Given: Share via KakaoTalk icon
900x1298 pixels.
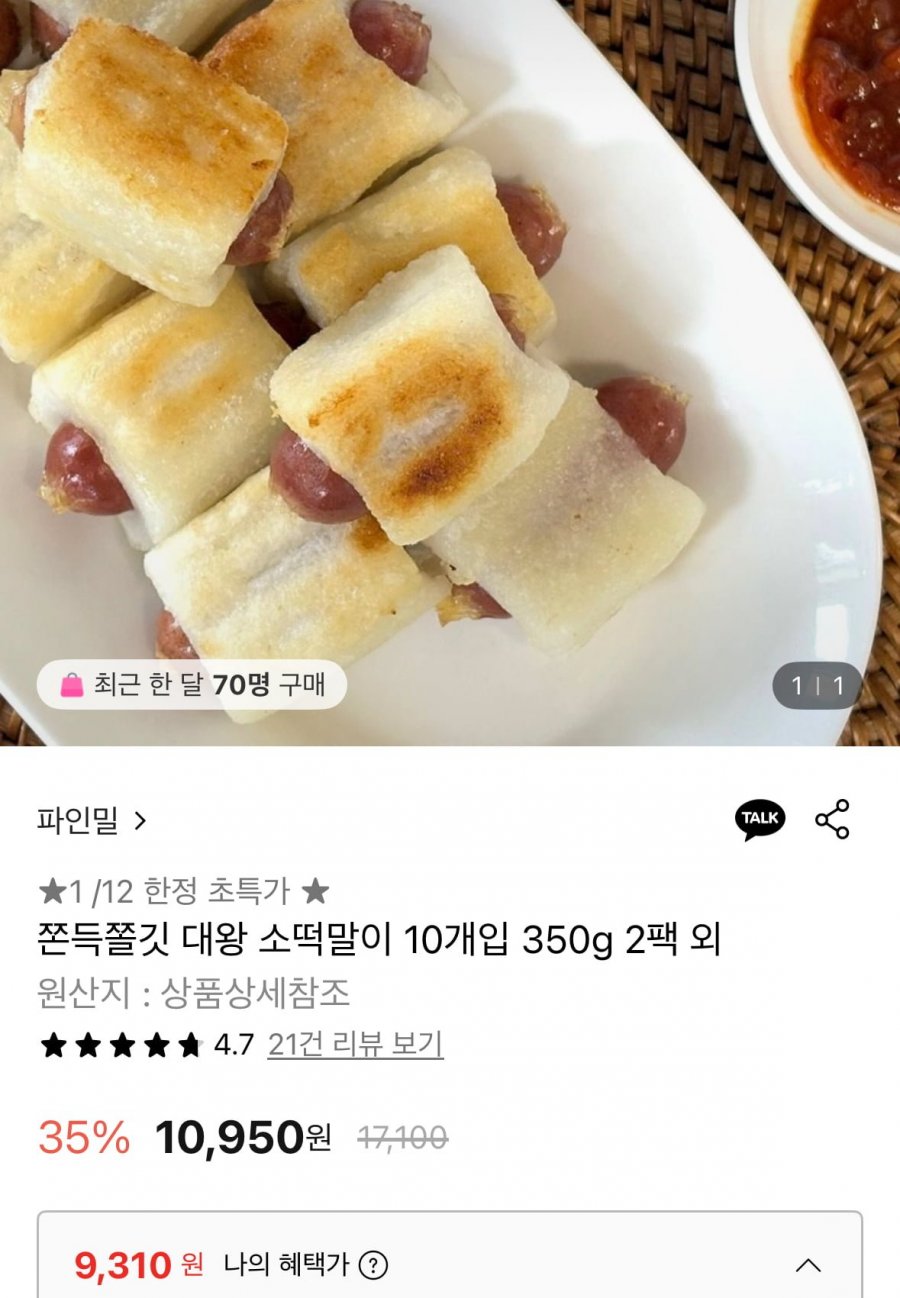Looking at the screenshot, I should coord(760,819).
